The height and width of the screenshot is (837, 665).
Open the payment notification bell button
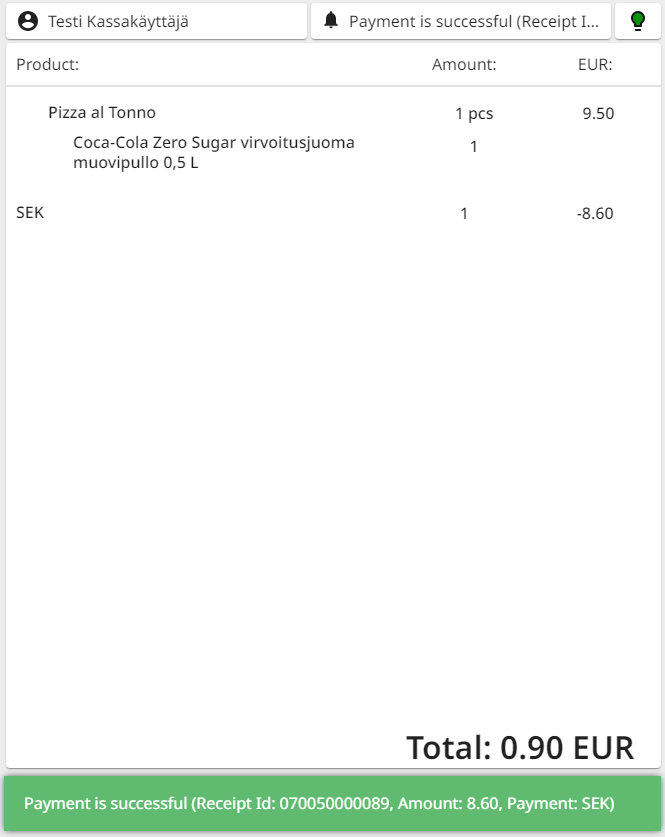click(x=461, y=21)
